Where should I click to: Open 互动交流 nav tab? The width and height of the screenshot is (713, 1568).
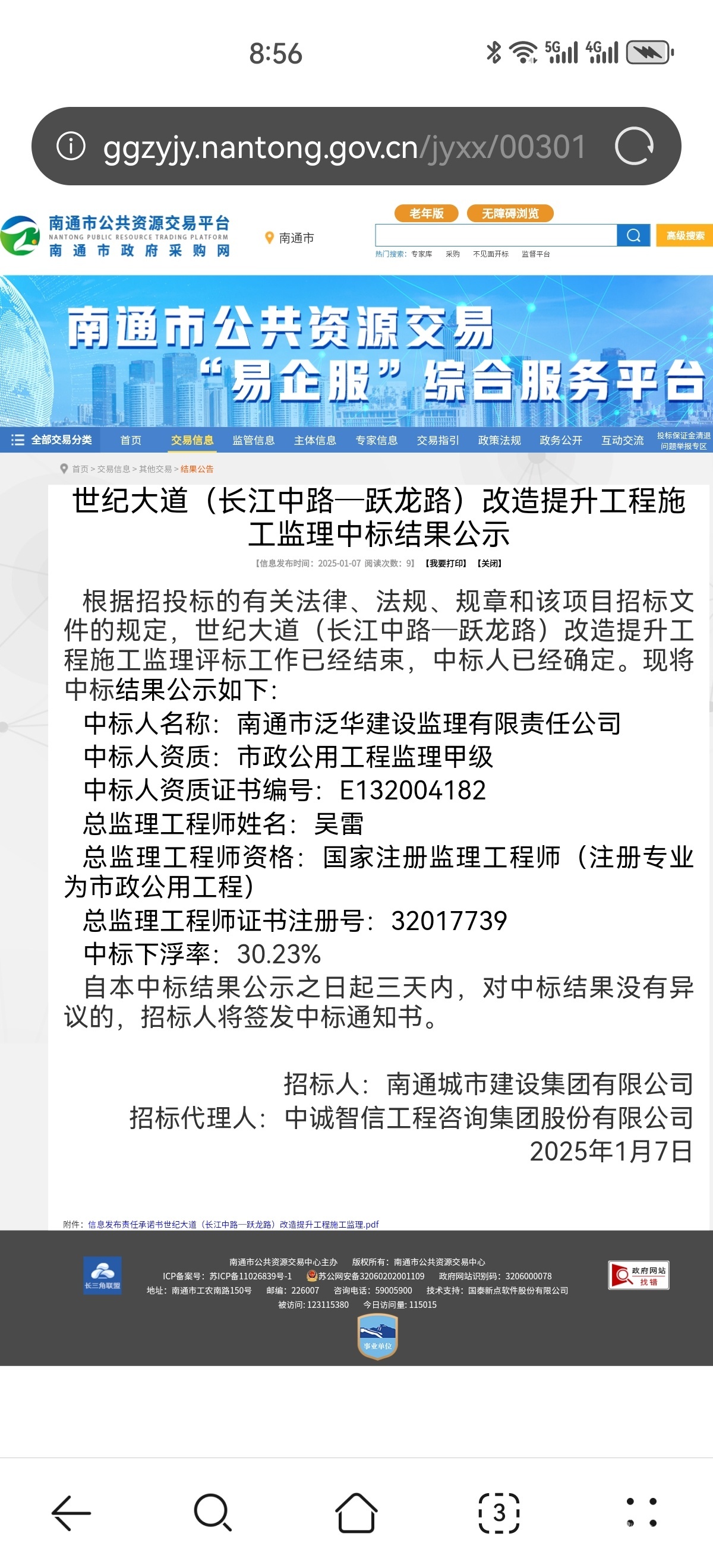(622, 440)
